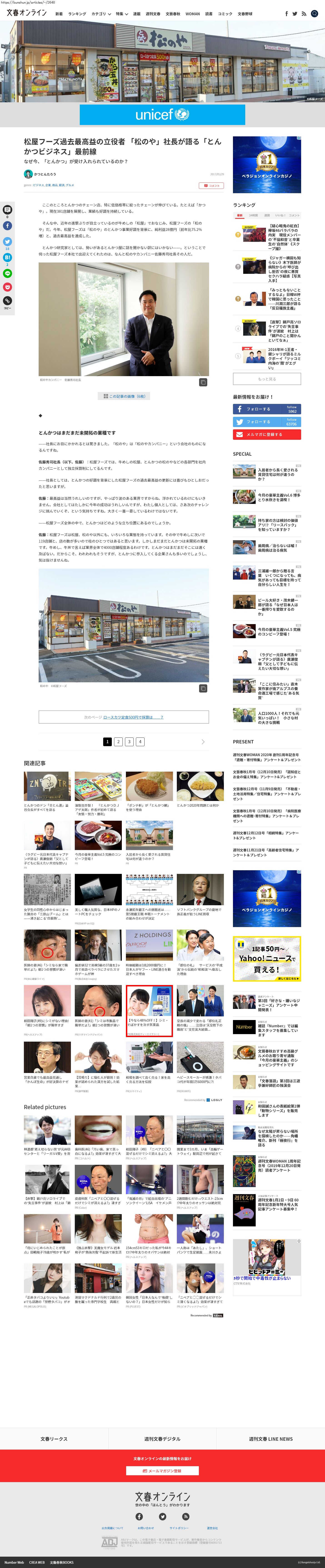The image size is (325, 1568).
Task: Tap メルマガに登録する red button
Action: (267, 434)
